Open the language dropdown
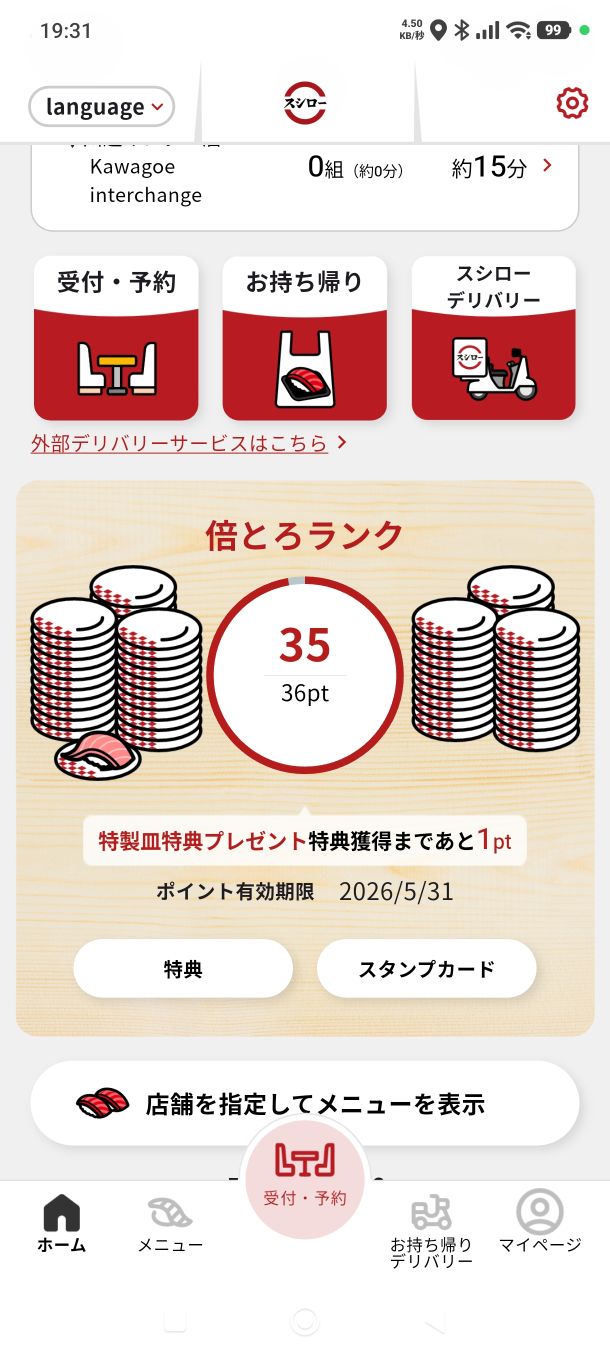This screenshot has height=1356, width=610. click(x=101, y=107)
